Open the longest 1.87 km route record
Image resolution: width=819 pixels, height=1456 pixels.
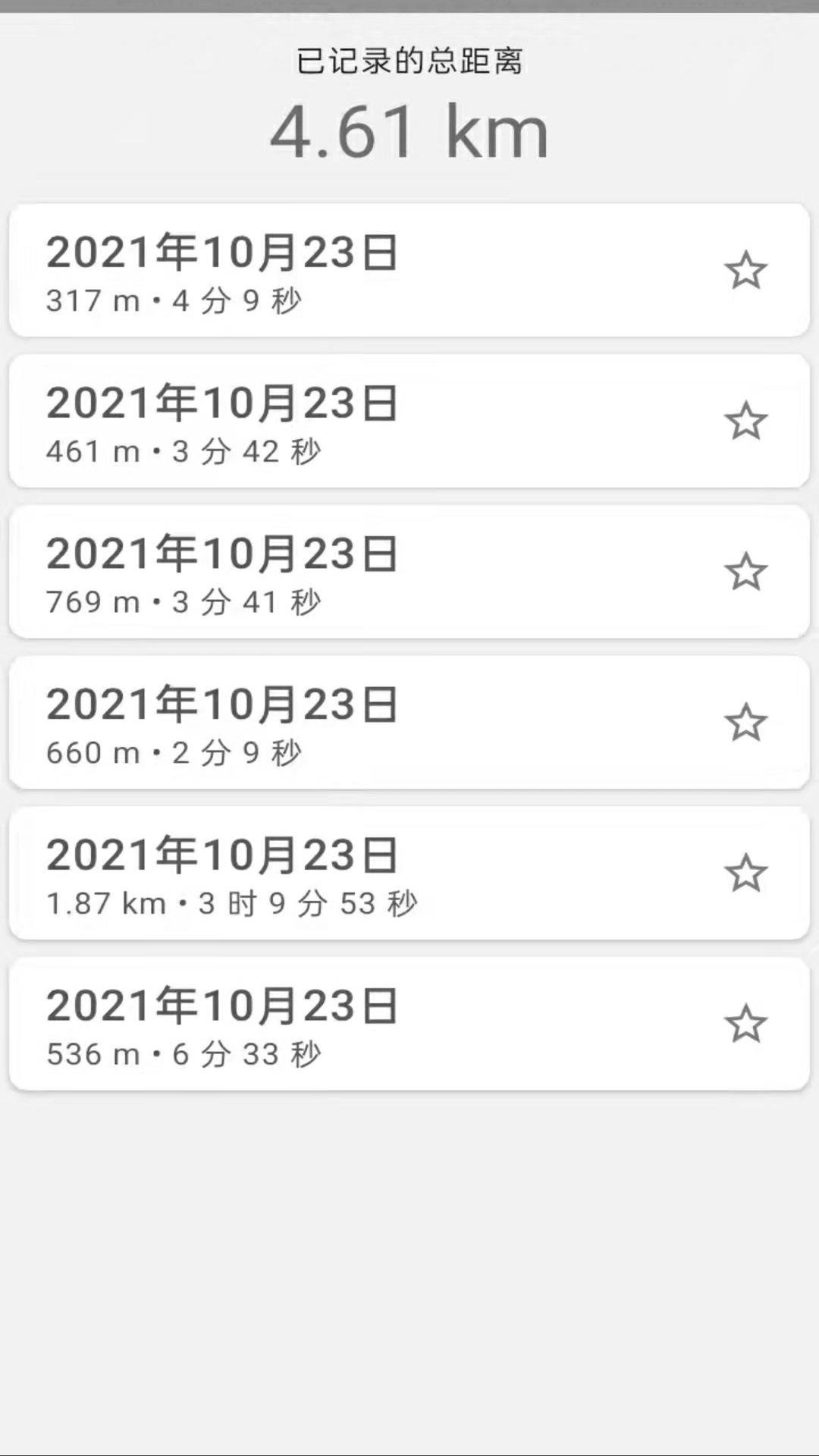coord(341,873)
